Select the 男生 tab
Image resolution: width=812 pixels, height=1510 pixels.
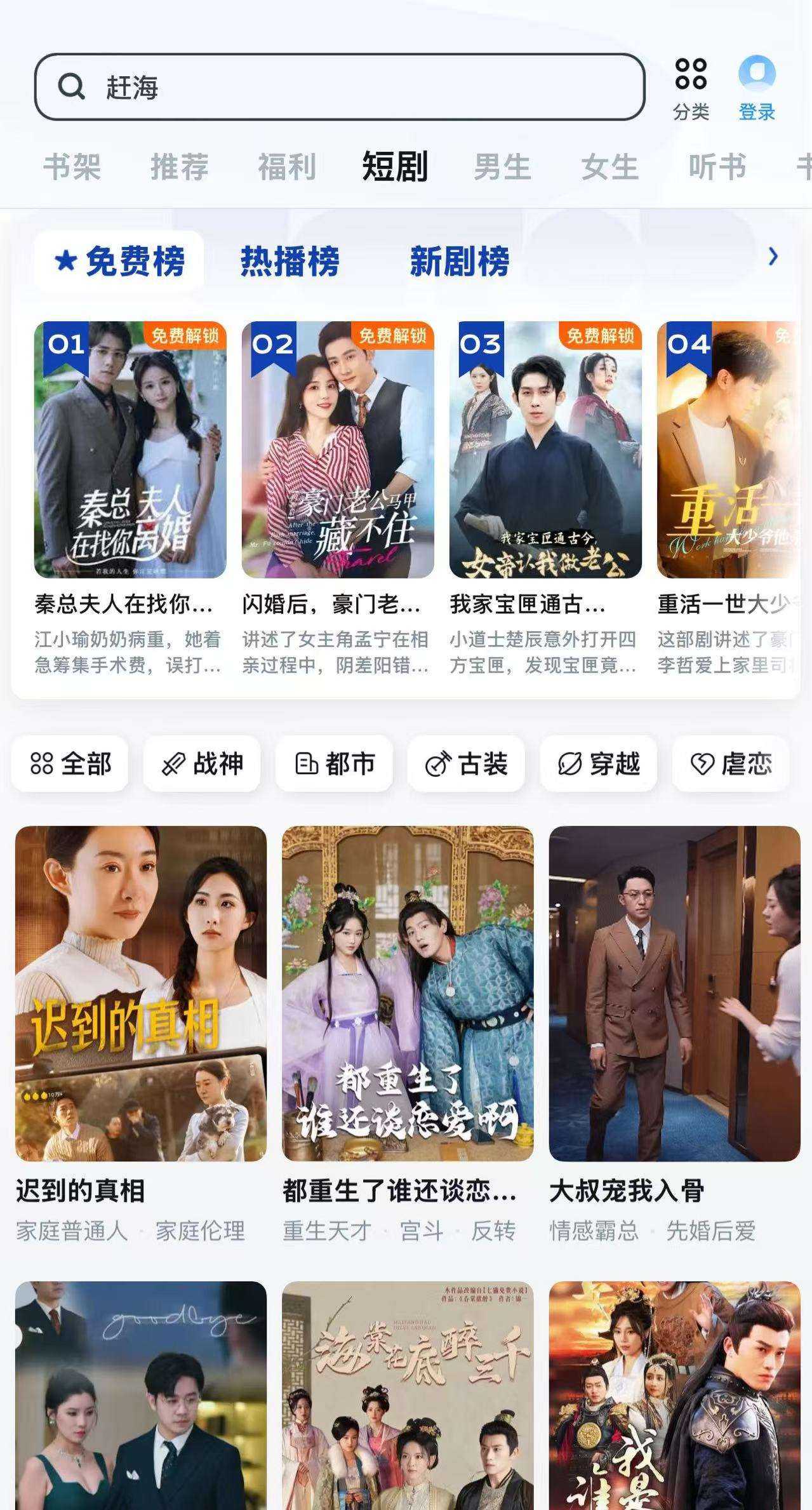(502, 167)
